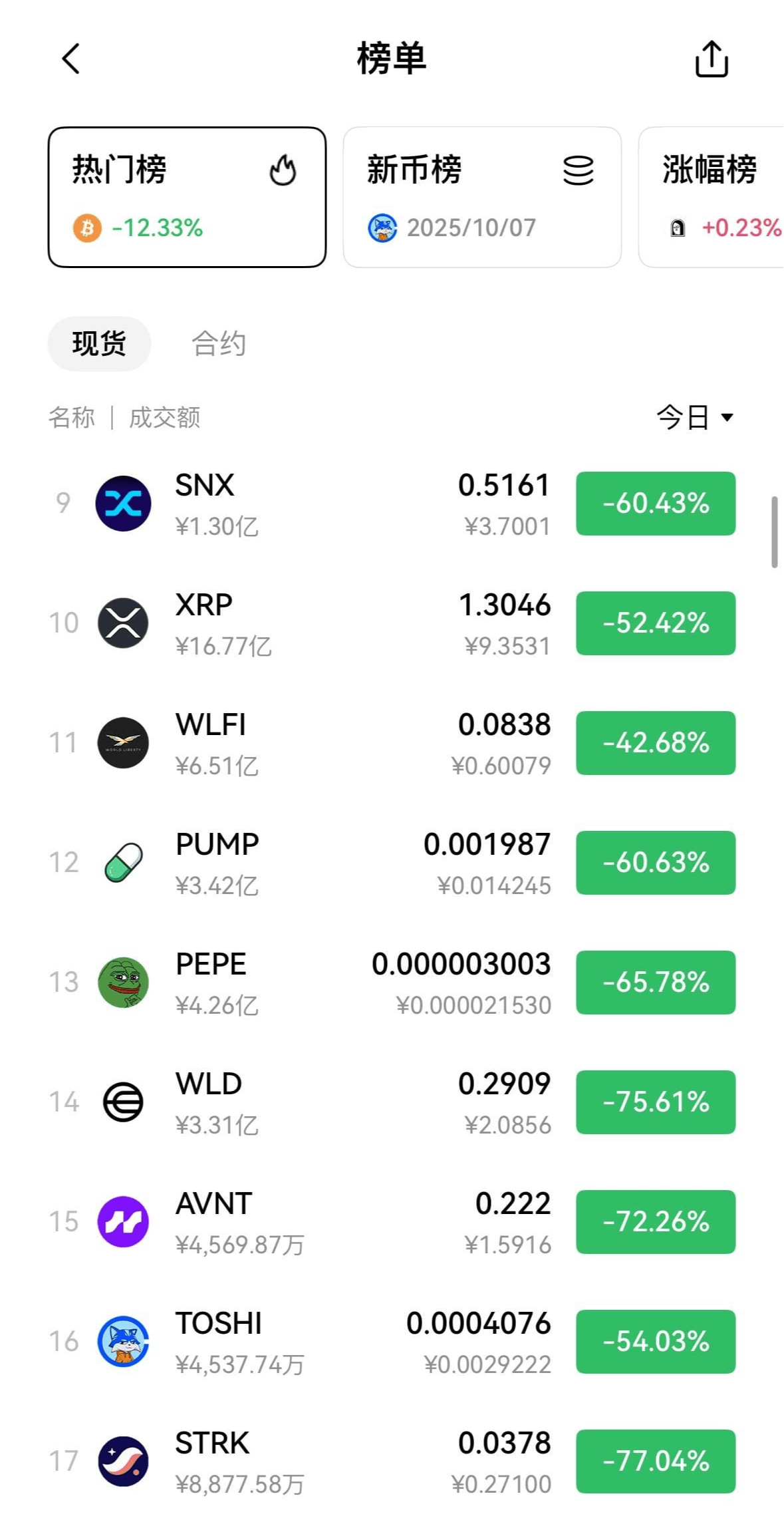The height and width of the screenshot is (1530, 784).
Task: Open the 今日 time range dropdown
Action: [694, 418]
